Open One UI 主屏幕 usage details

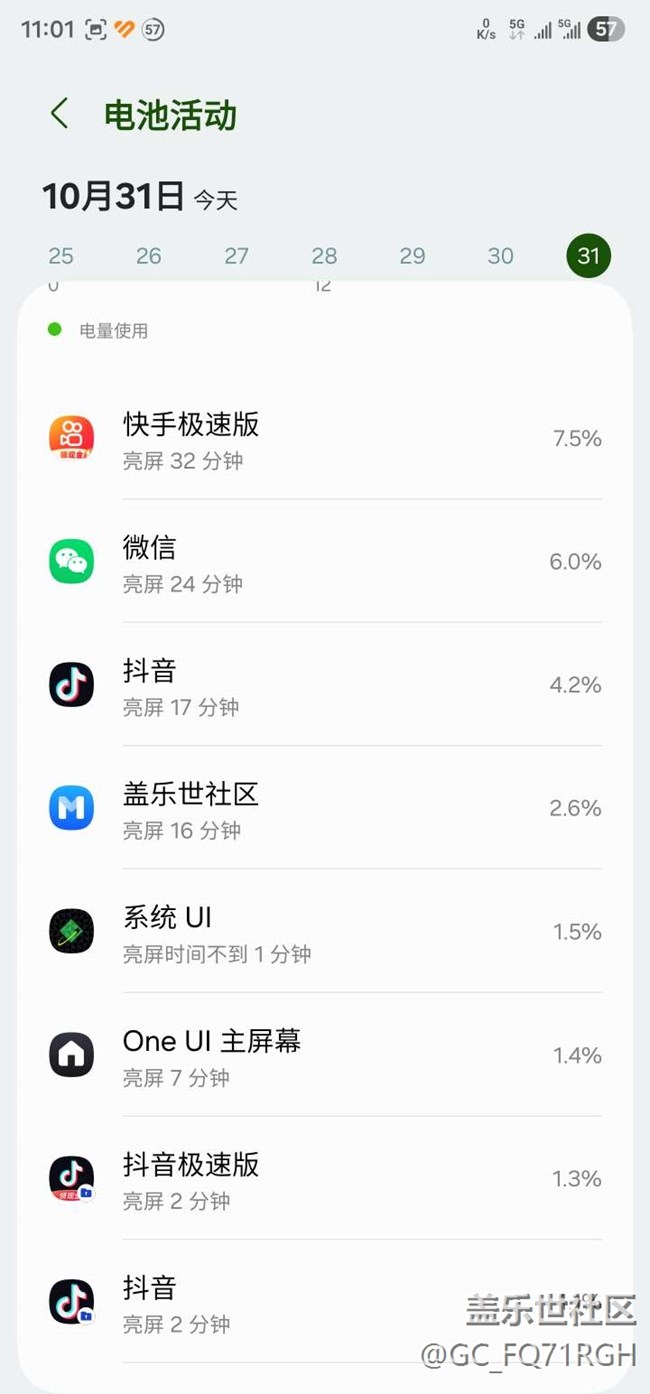(x=325, y=1055)
